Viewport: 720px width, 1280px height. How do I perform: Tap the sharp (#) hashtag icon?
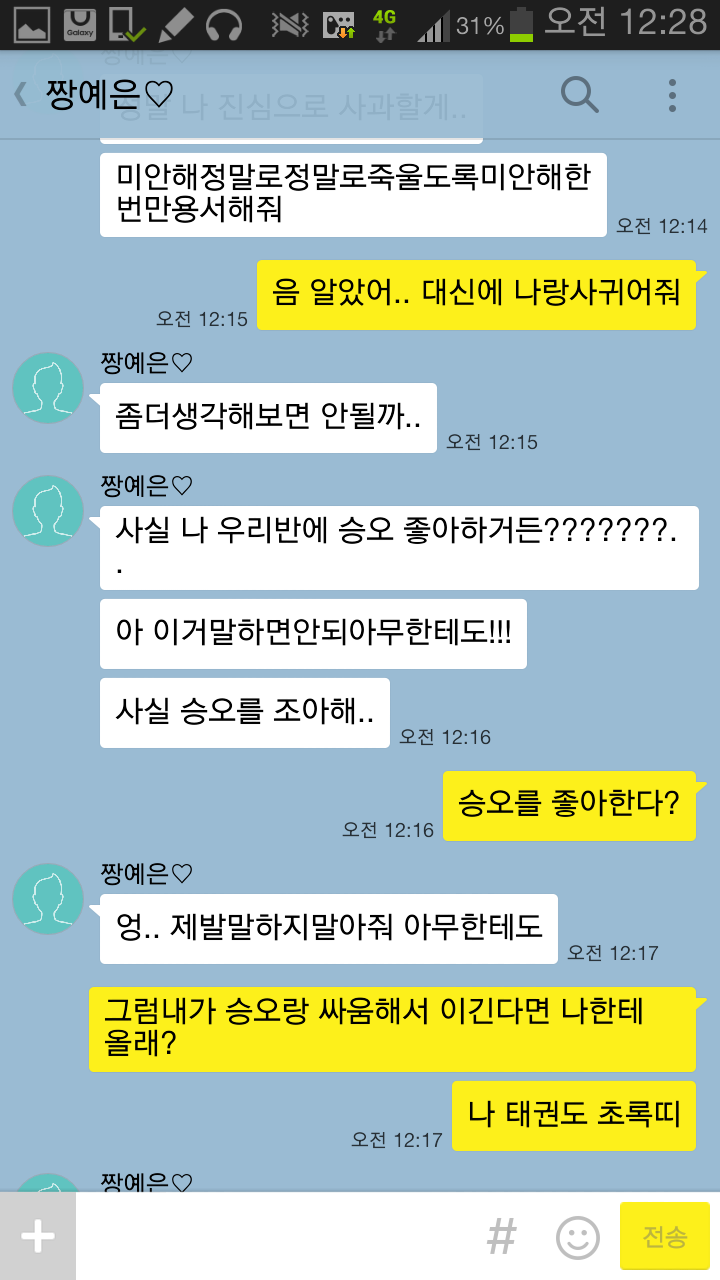pyautogui.click(x=502, y=1236)
